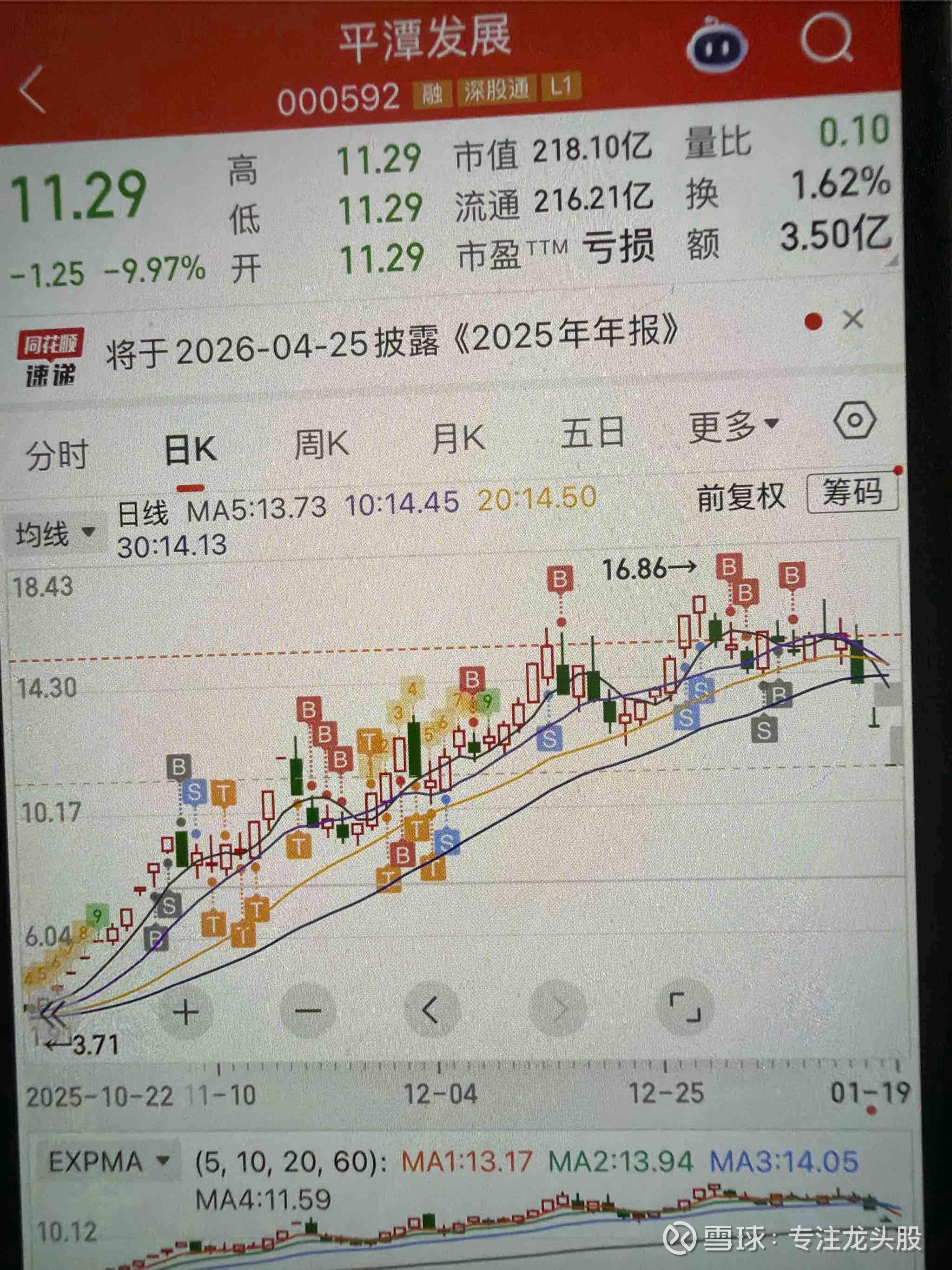This screenshot has height=1270, width=952.
Task: Open chart settings hexagon icon
Action: (x=854, y=421)
